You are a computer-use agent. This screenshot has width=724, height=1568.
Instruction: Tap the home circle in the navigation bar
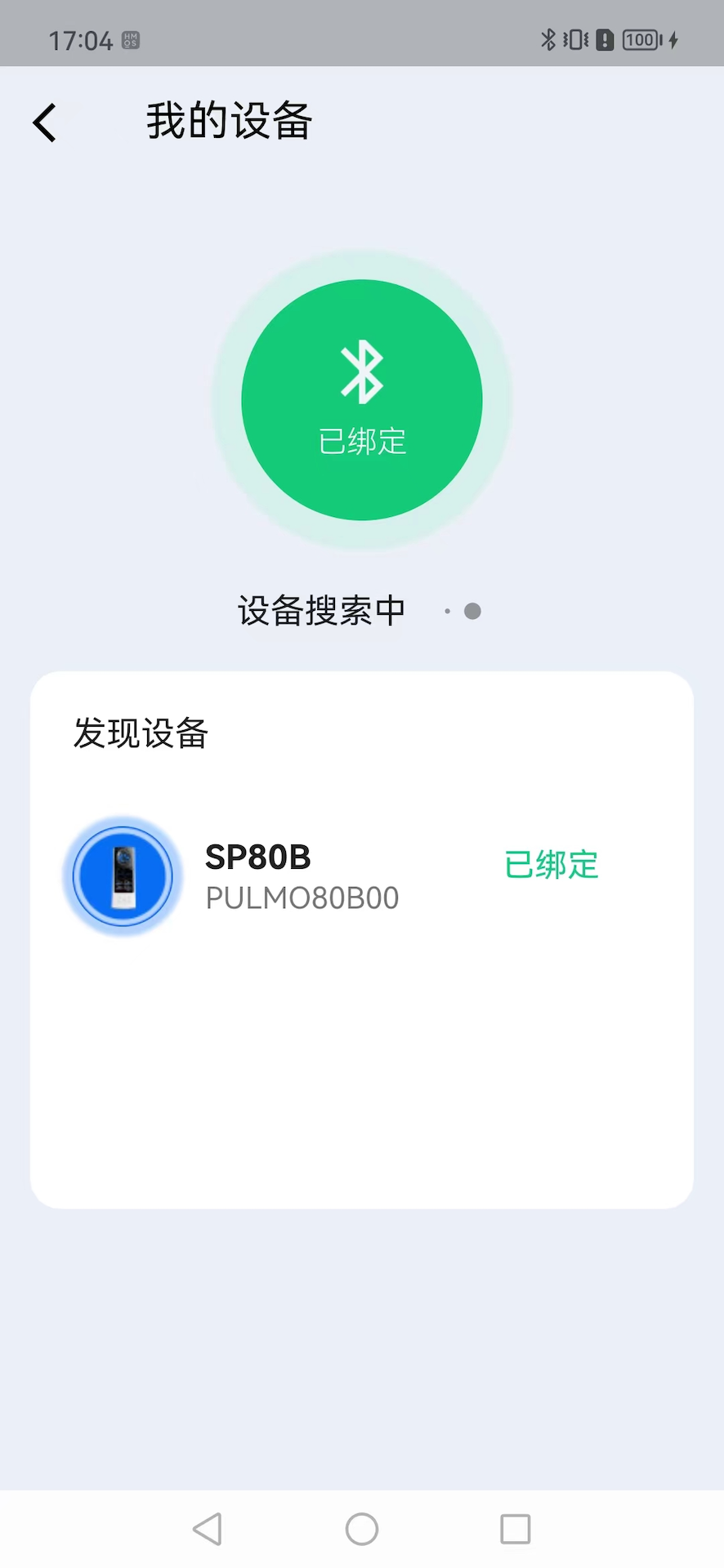[x=362, y=1529]
